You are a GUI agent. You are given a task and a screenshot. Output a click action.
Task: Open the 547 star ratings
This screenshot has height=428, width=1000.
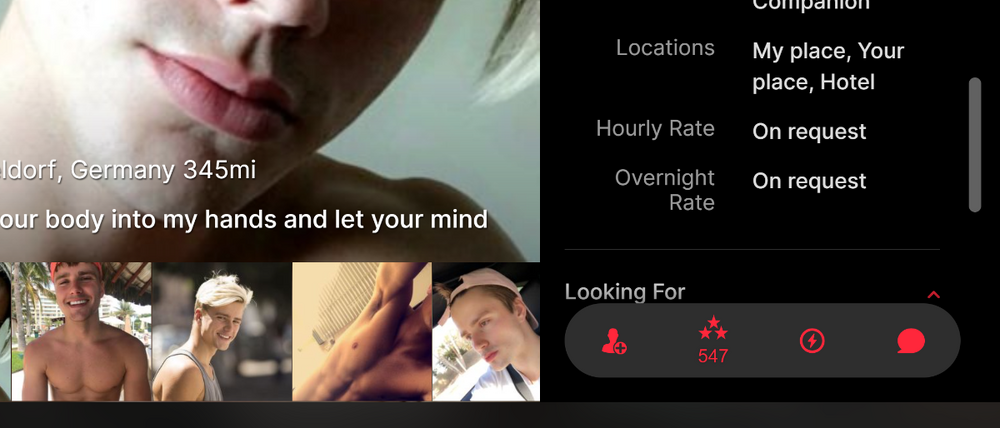713,340
